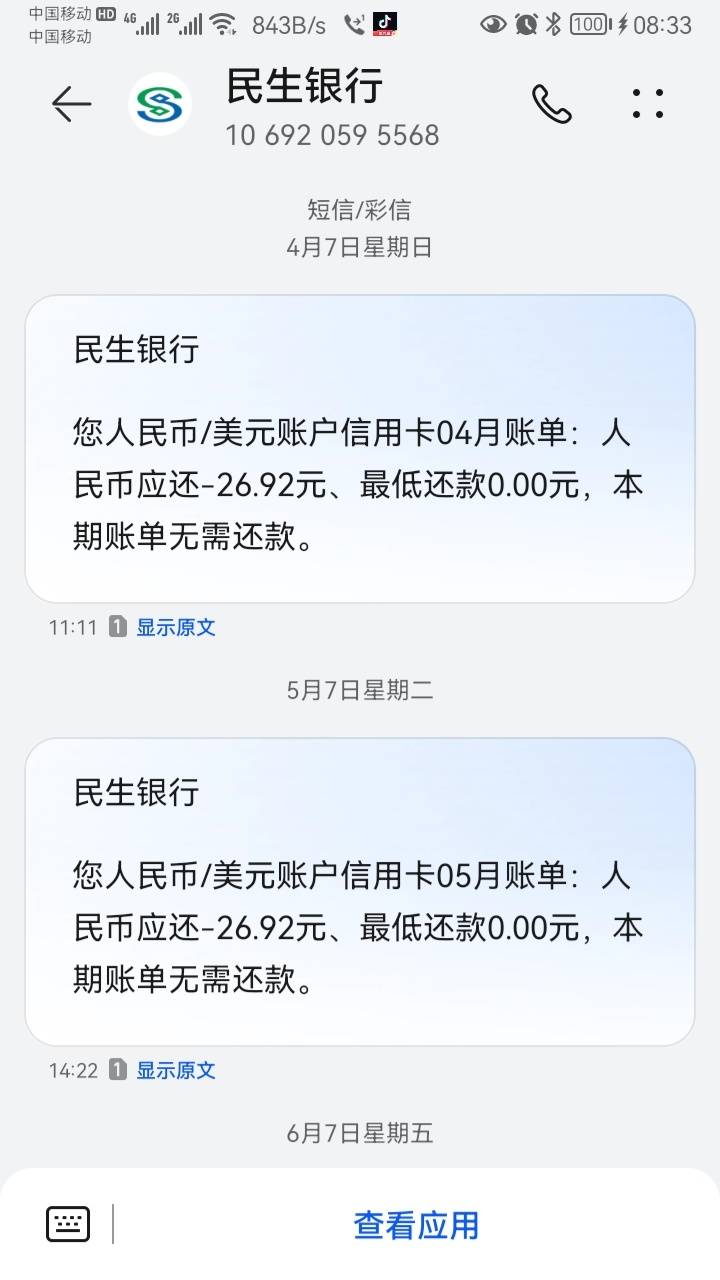Screen dimensions: 720x1280
Task: Switch to keyboard input with keyboard icon
Action: point(68,1224)
